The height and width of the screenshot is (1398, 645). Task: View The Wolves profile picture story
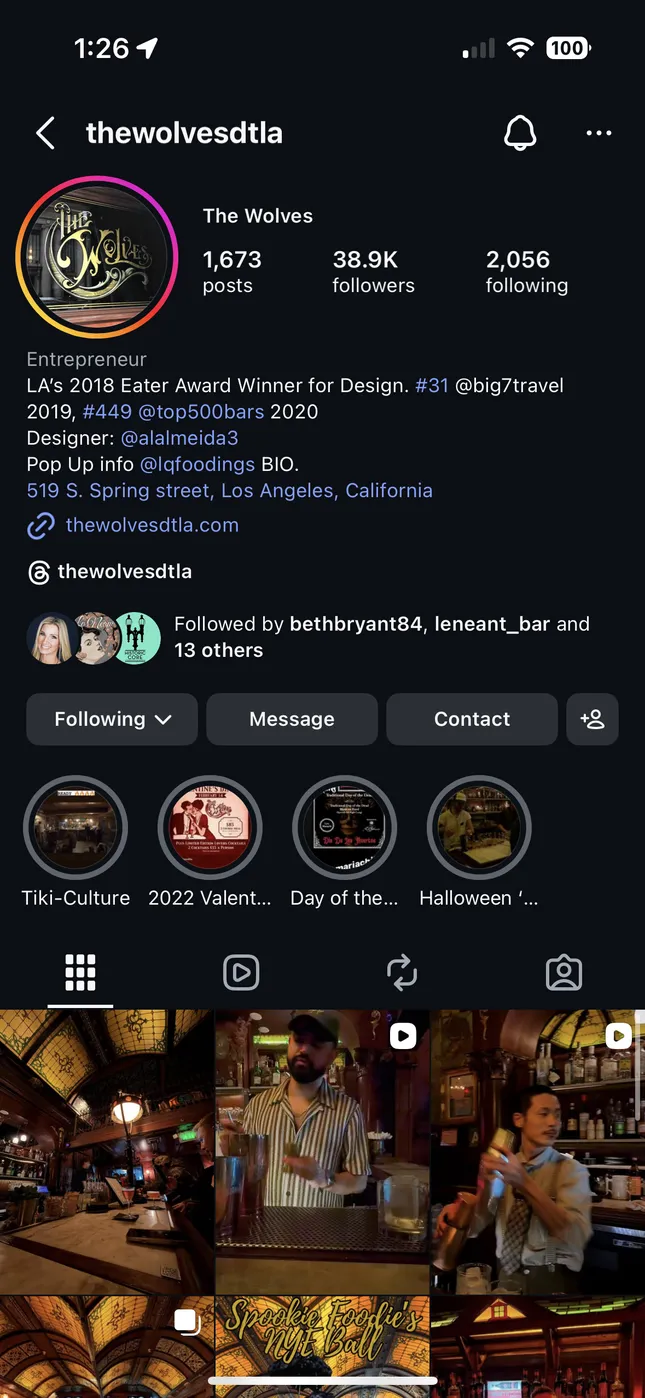coord(96,257)
